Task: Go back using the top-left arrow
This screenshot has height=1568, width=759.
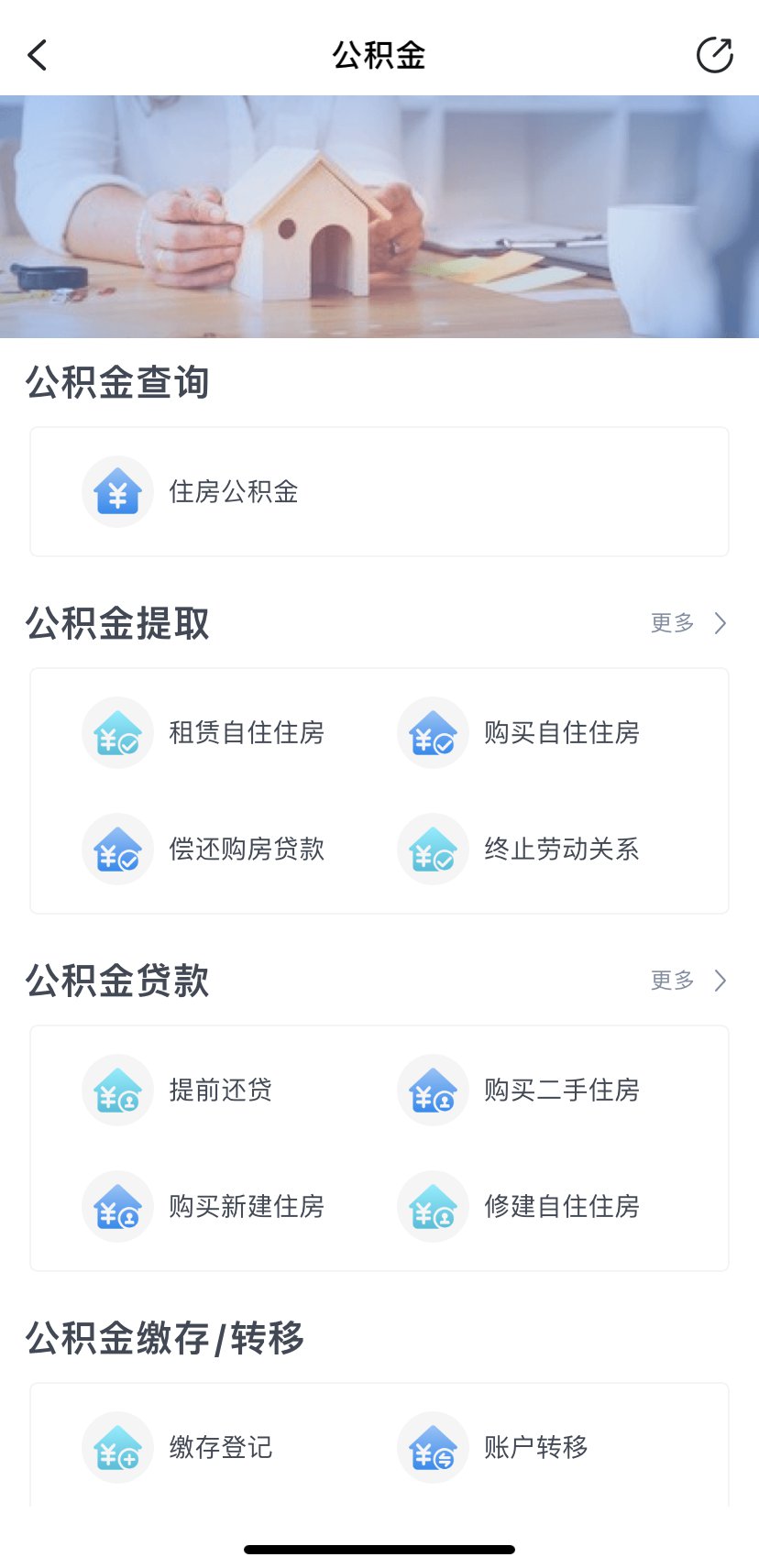Action: point(38,56)
